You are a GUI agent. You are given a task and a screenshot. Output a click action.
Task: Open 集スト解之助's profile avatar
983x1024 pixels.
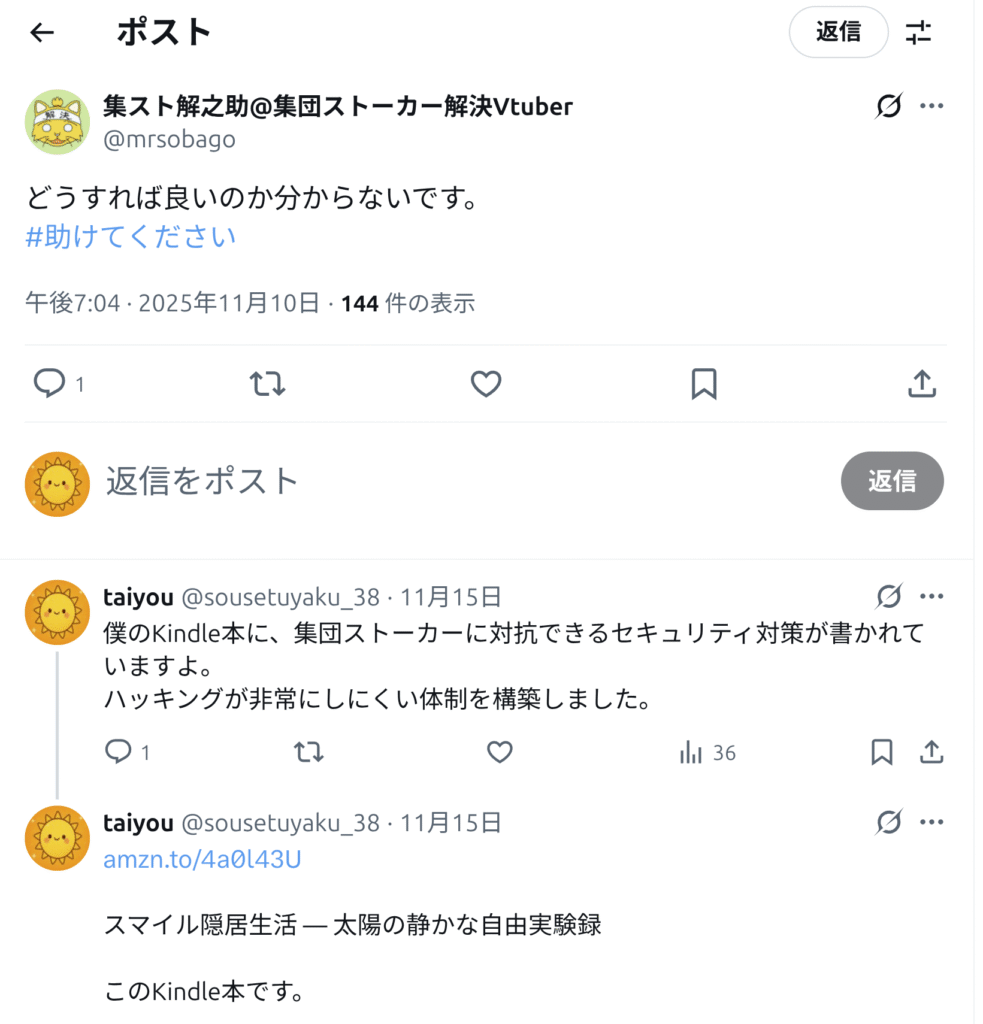(x=57, y=122)
